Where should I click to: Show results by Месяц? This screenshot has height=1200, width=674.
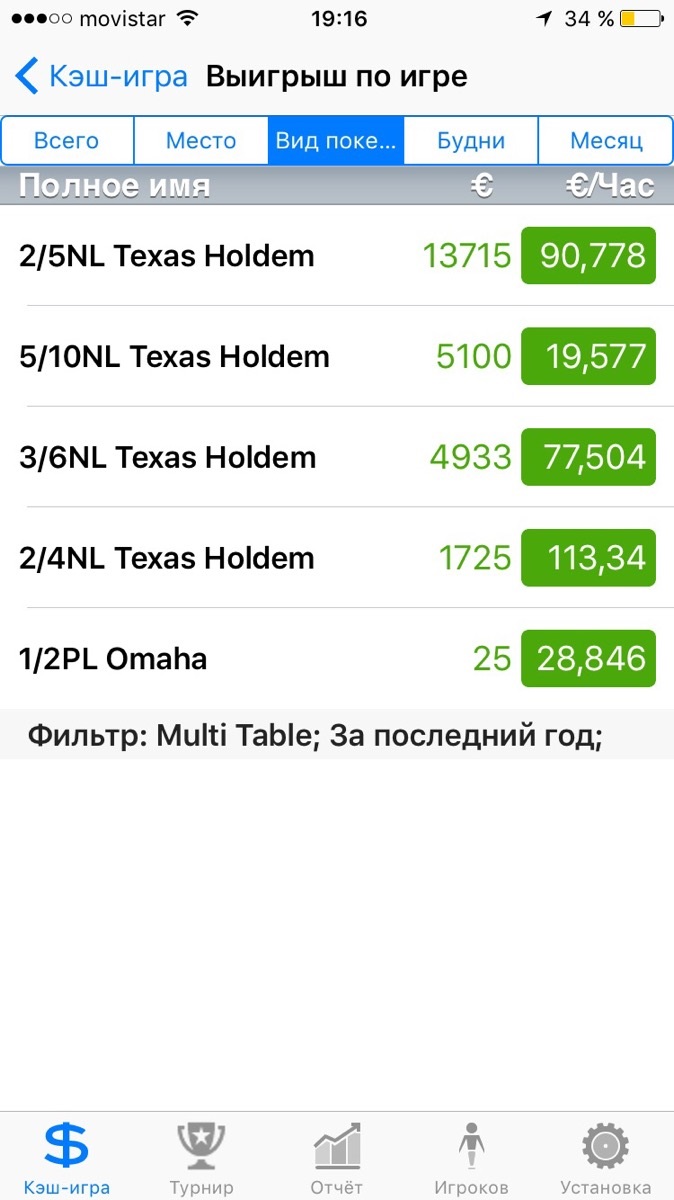606,141
